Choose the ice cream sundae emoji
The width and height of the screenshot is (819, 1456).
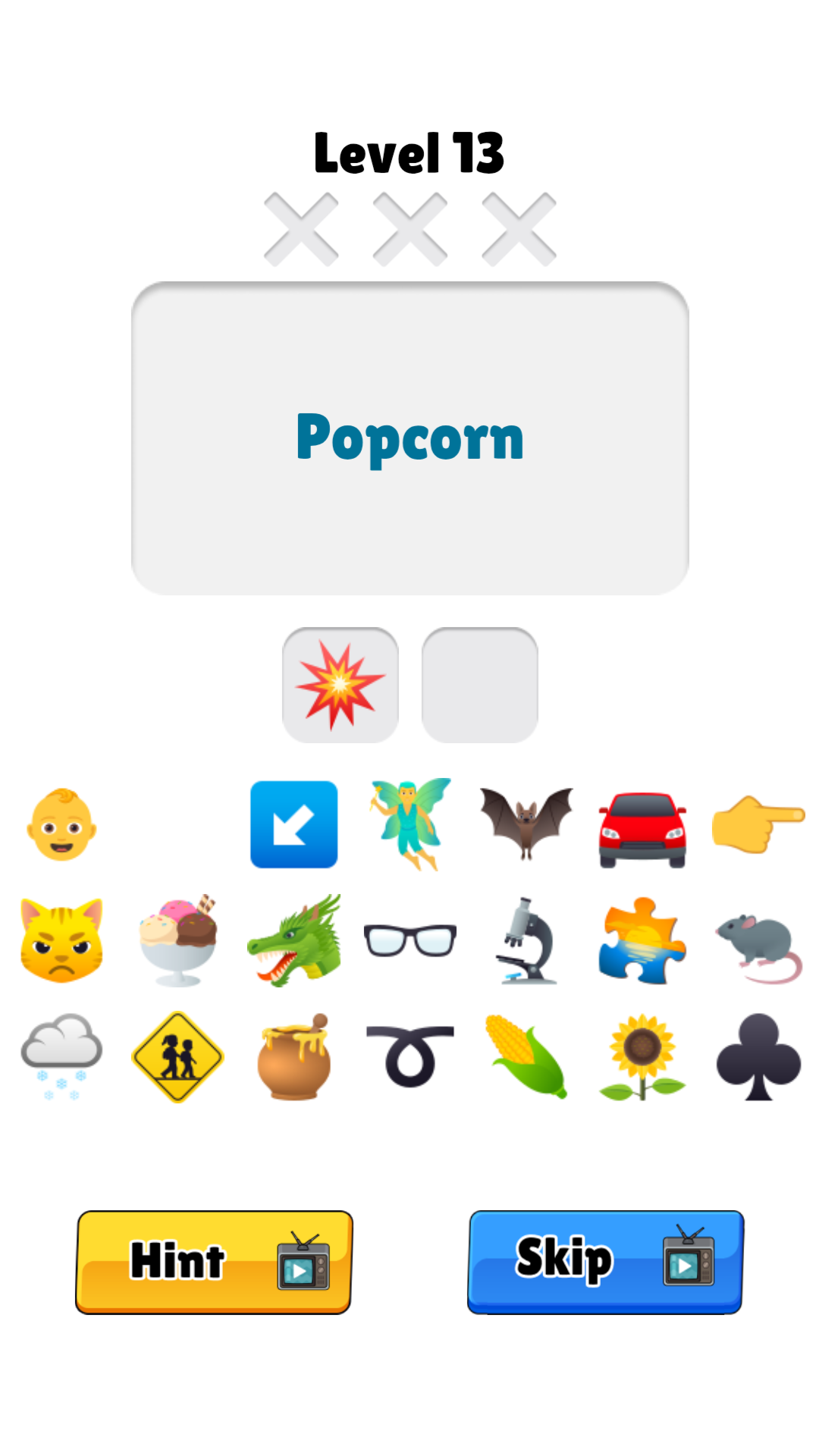(178, 940)
